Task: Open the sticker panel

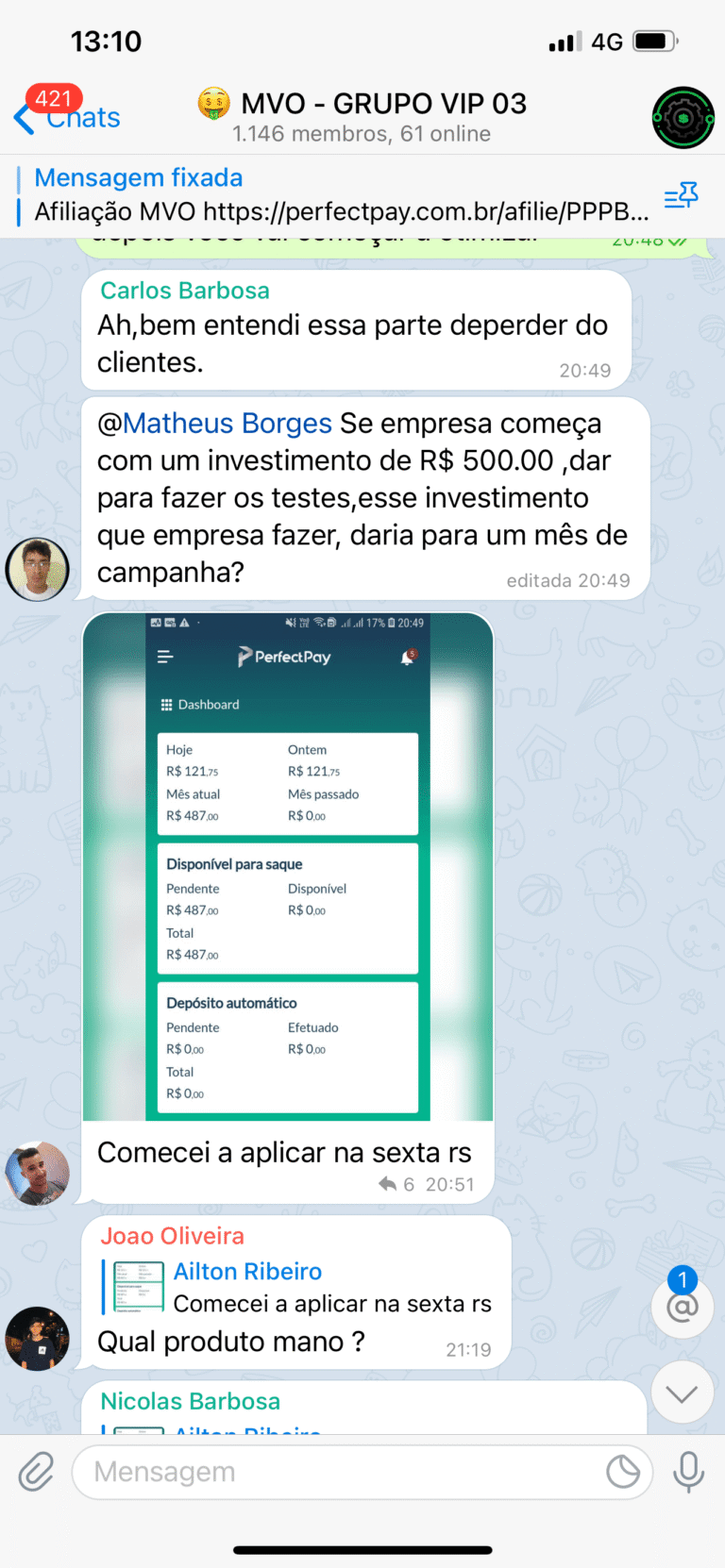Action: pyautogui.click(x=623, y=1472)
